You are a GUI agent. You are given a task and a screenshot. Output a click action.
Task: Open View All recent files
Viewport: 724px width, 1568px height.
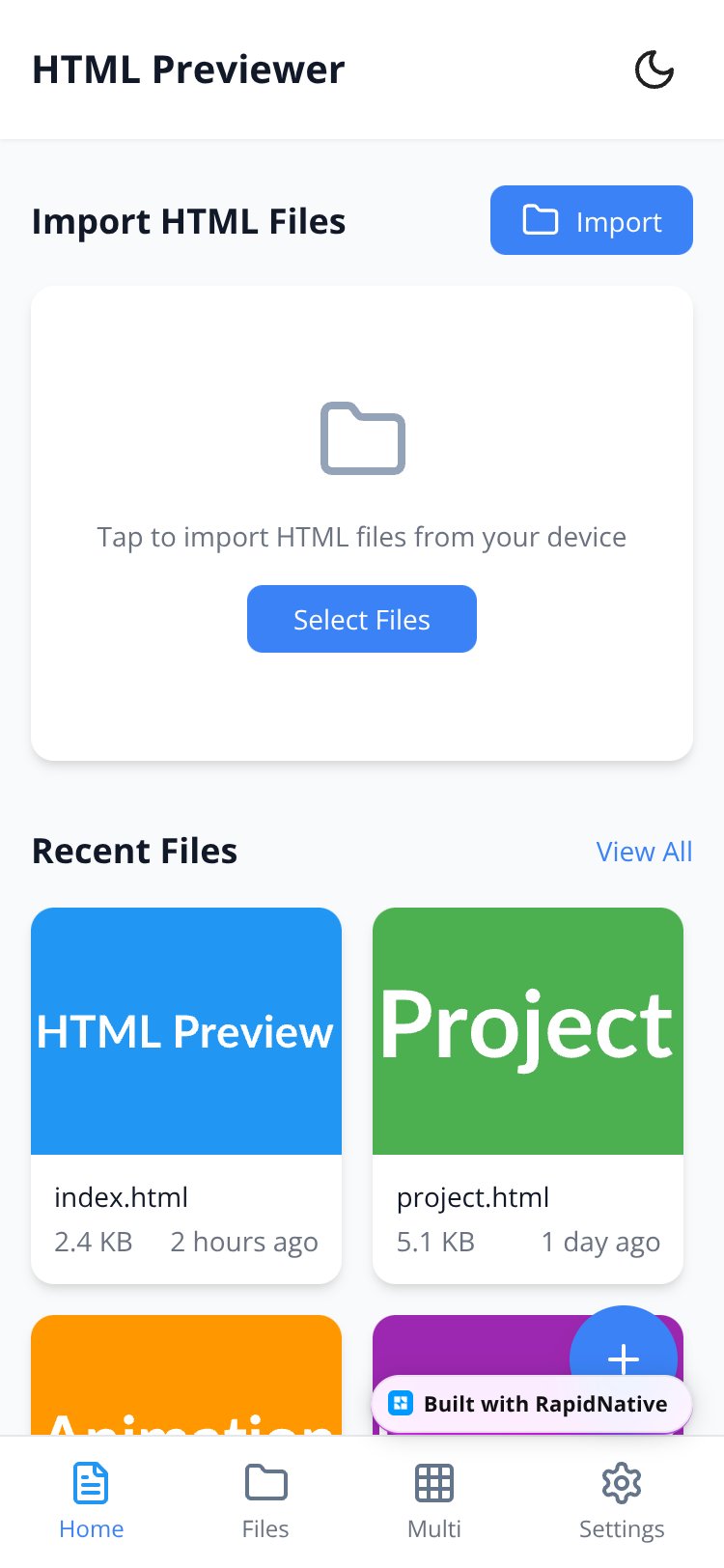(x=644, y=852)
